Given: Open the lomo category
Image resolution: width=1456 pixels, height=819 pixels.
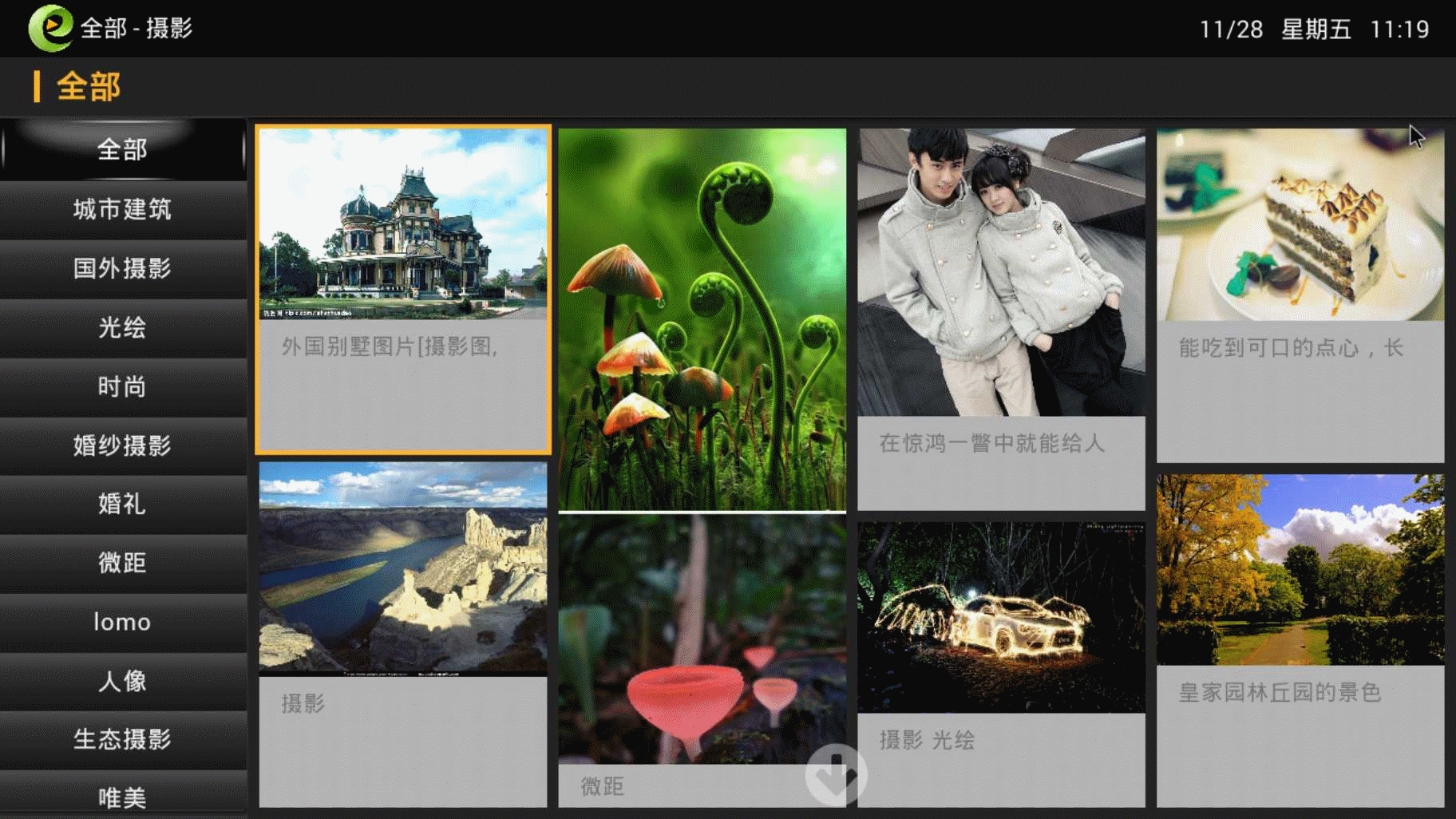Looking at the screenshot, I should click(x=122, y=622).
